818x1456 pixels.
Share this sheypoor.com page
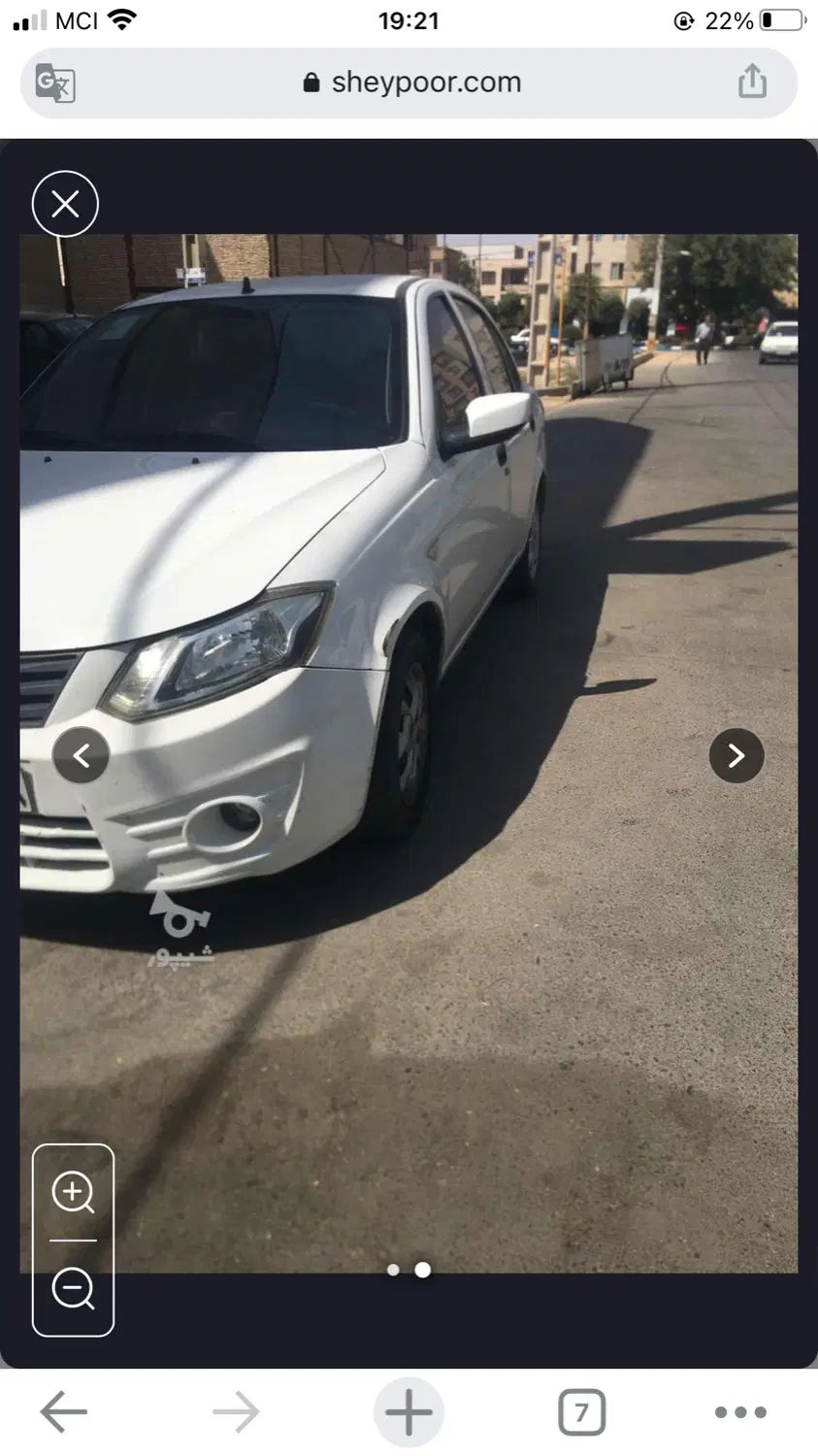click(752, 83)
